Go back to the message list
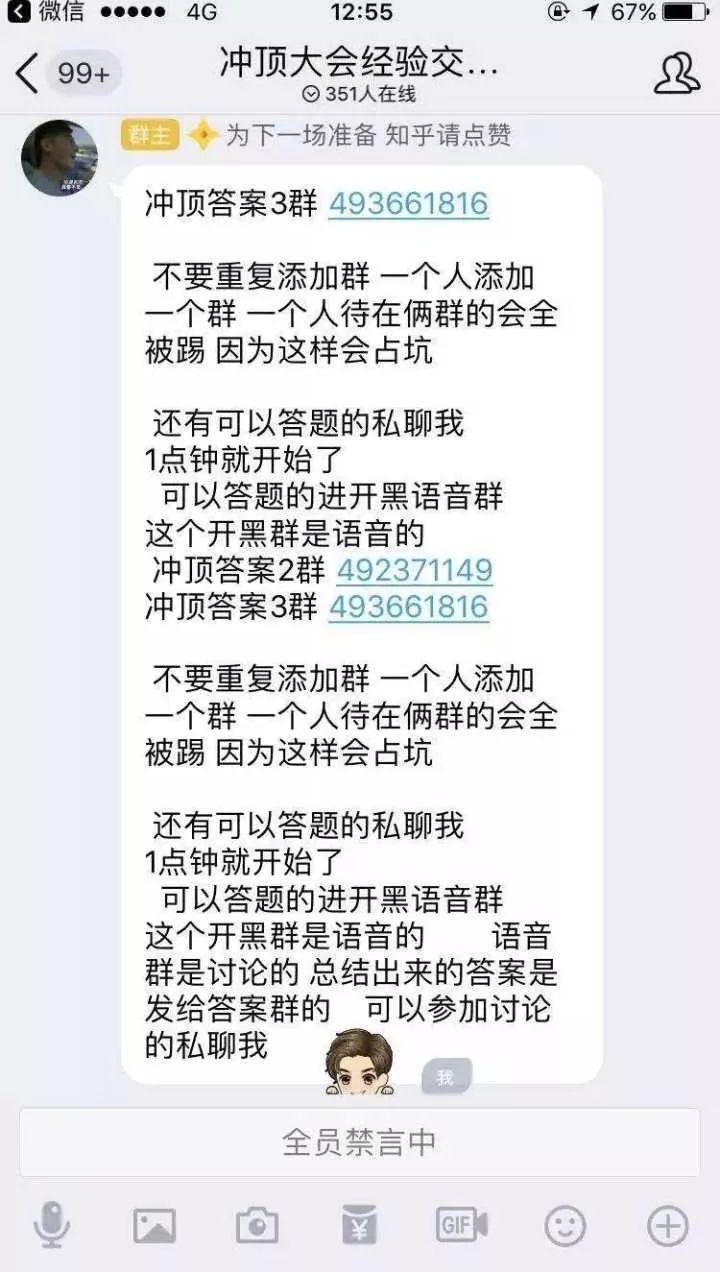 pyautogui.click(x=30, y=75)
